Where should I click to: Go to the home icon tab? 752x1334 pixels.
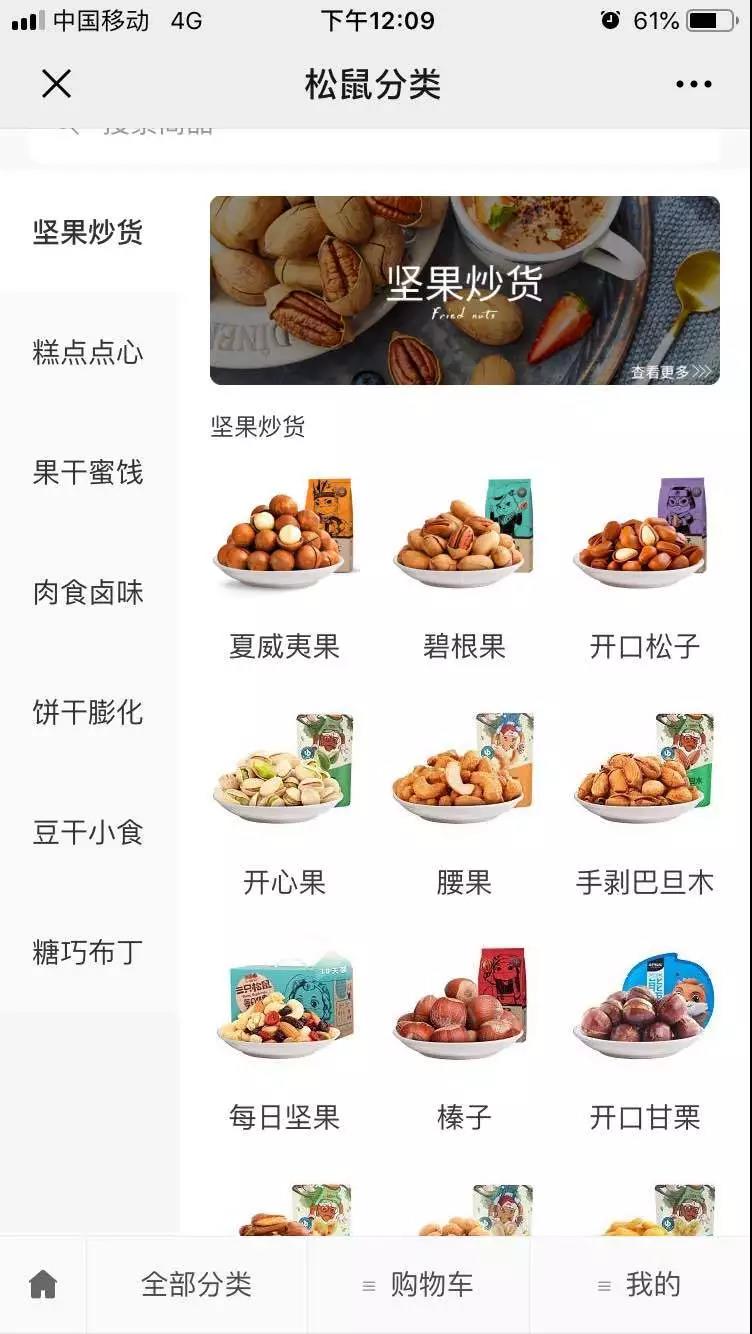tap(43, 1284)
